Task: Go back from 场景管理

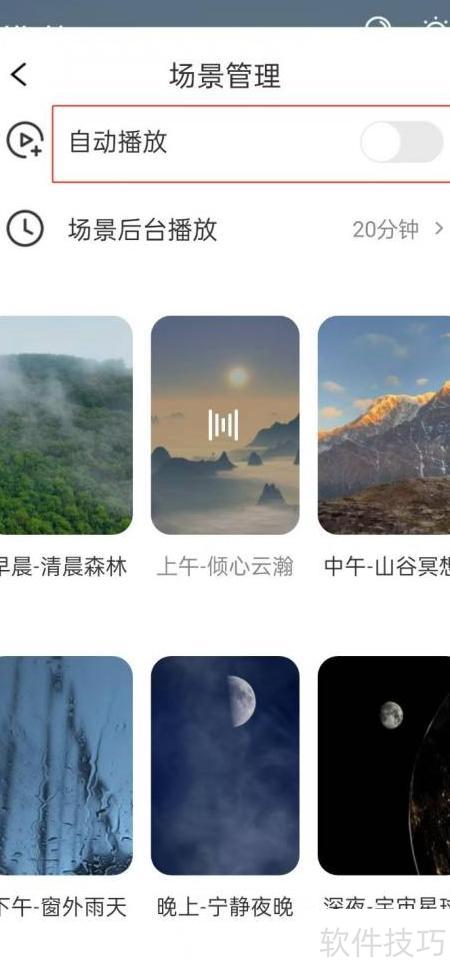Action: (x=19, y=75)
